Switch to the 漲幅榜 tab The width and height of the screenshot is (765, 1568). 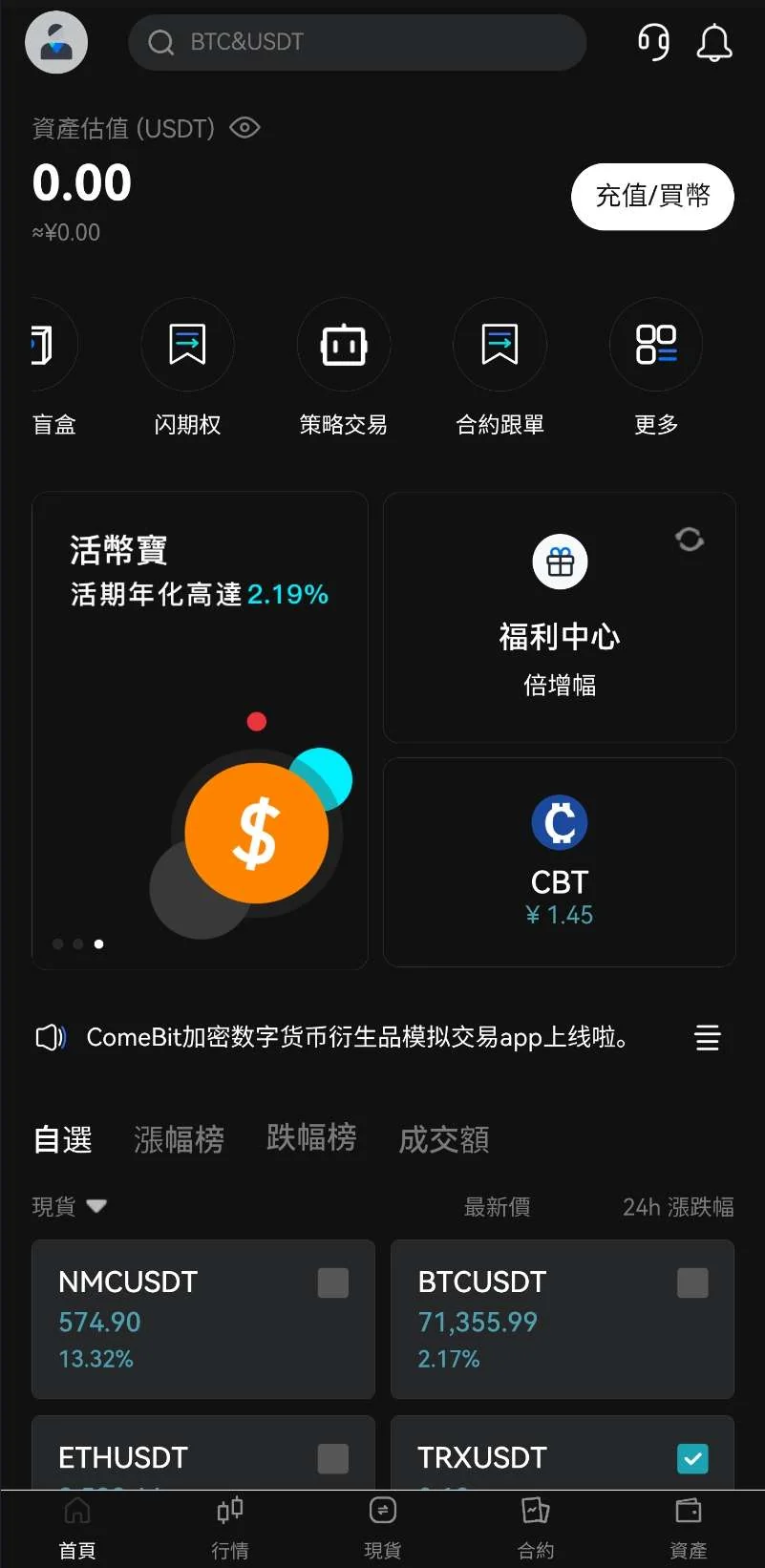tap(179, 1139)
